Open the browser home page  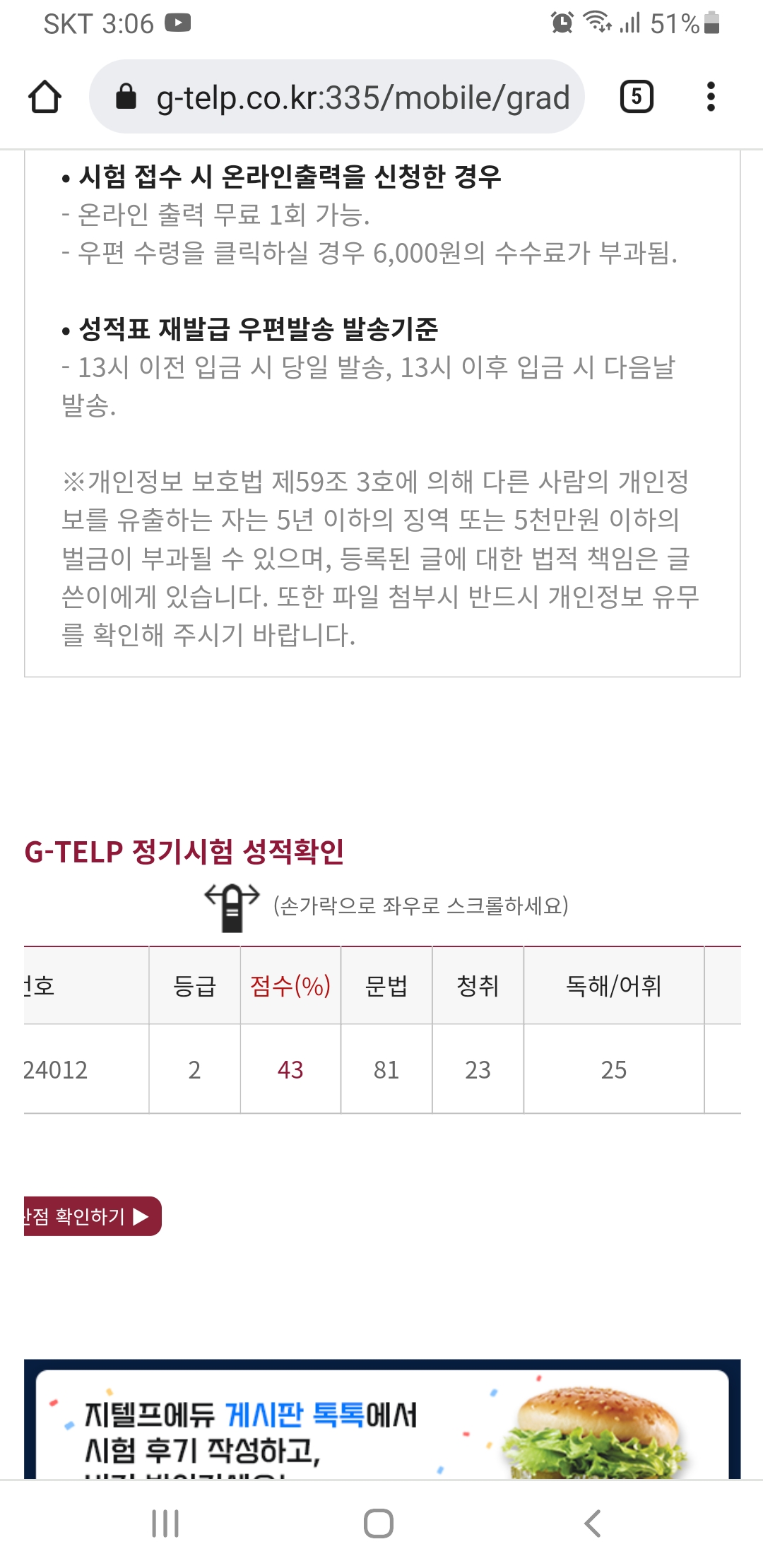coord(45,97)
